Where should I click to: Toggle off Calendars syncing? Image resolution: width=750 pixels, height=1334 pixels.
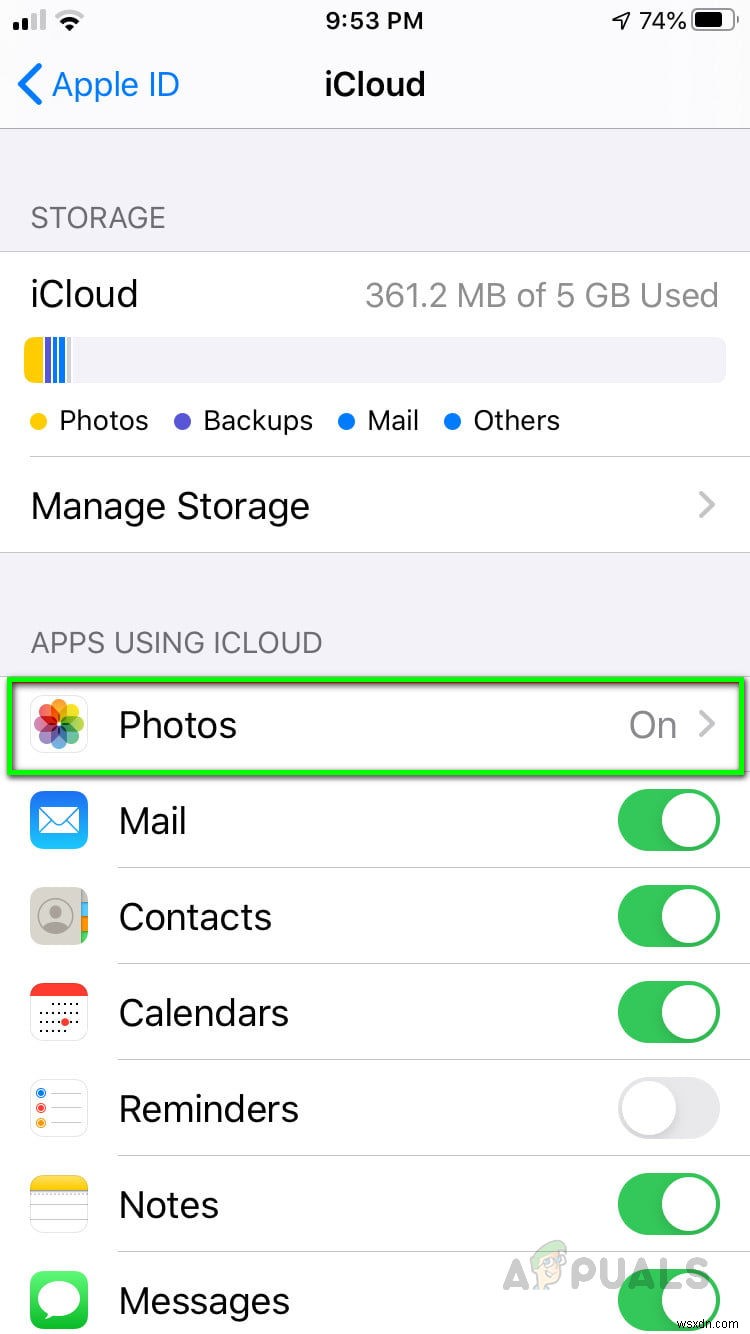668,1012
